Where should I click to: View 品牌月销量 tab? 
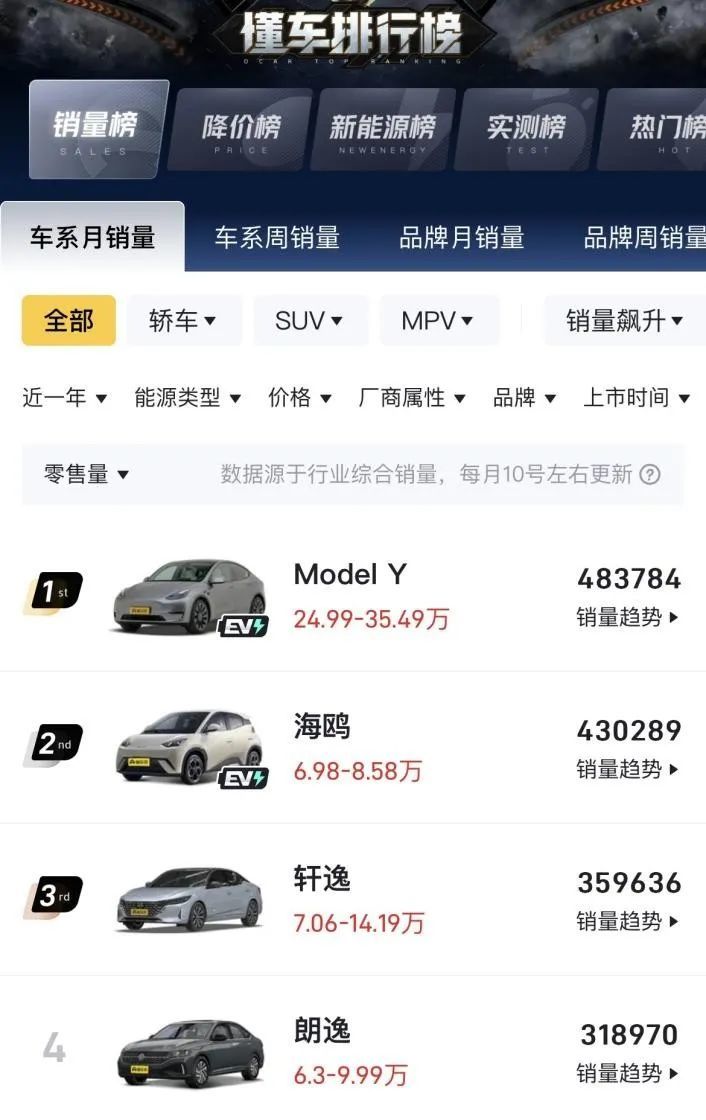[461, 238]
